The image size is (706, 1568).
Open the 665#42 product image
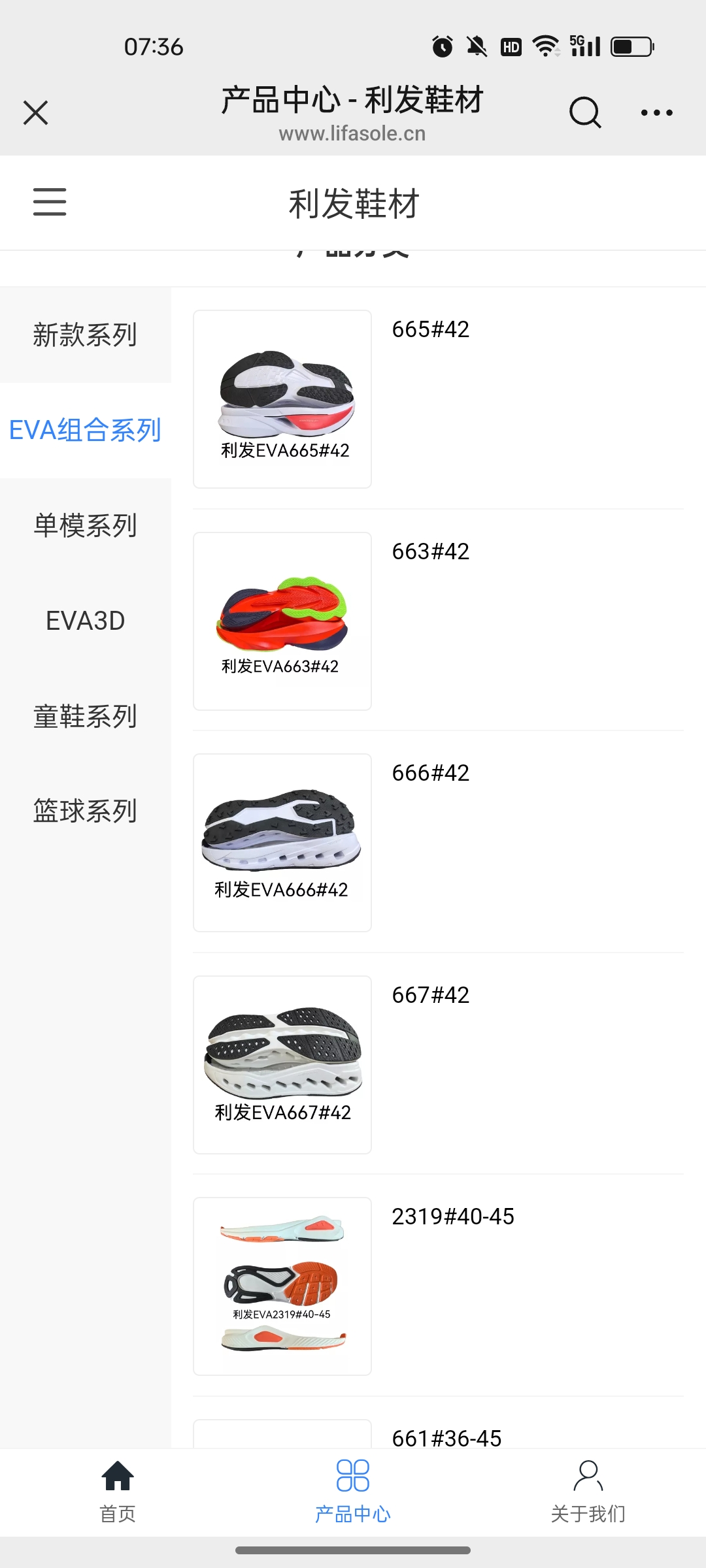click(282, 399)
